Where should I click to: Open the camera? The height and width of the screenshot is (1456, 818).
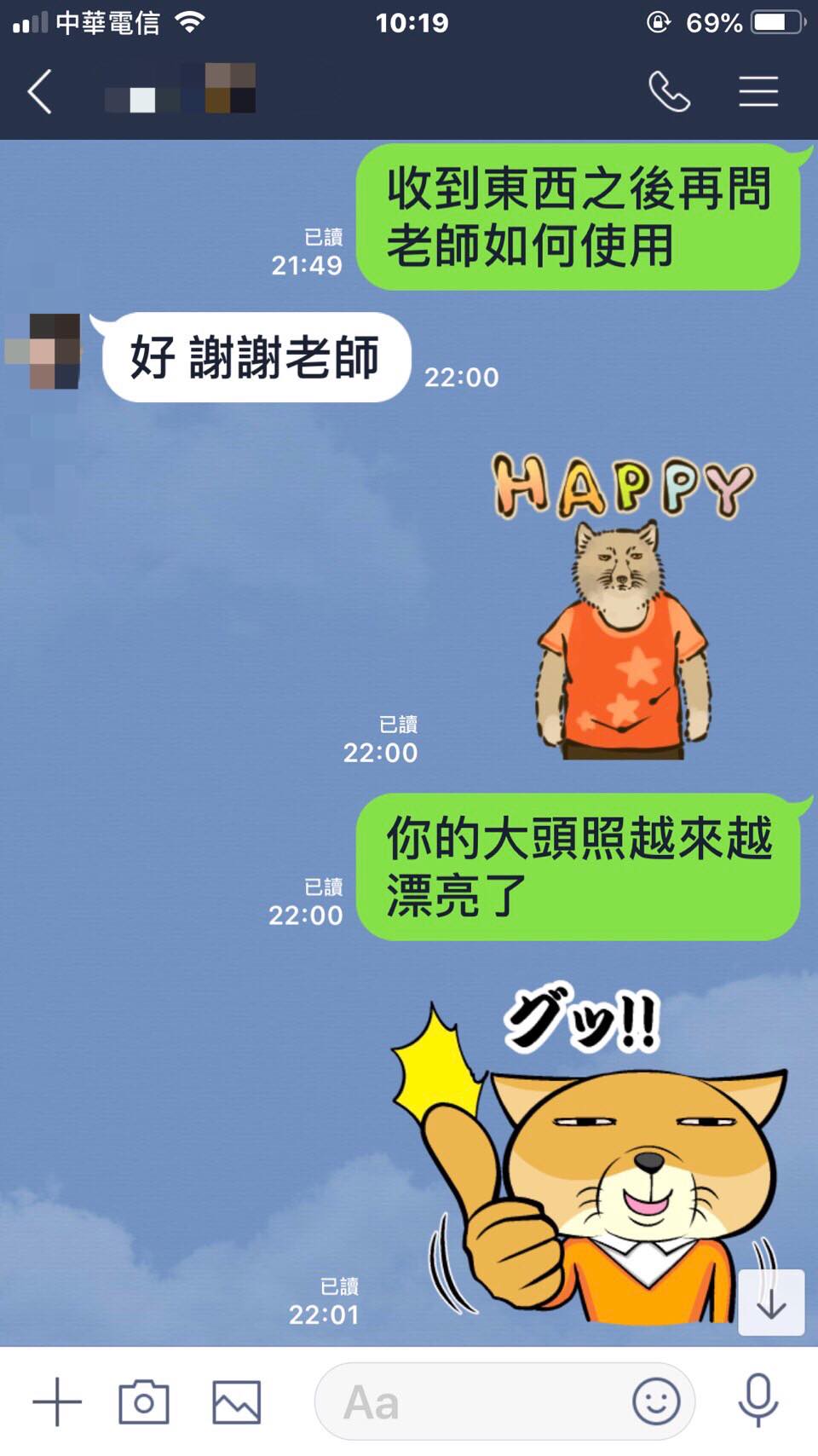coord(143,1401)
